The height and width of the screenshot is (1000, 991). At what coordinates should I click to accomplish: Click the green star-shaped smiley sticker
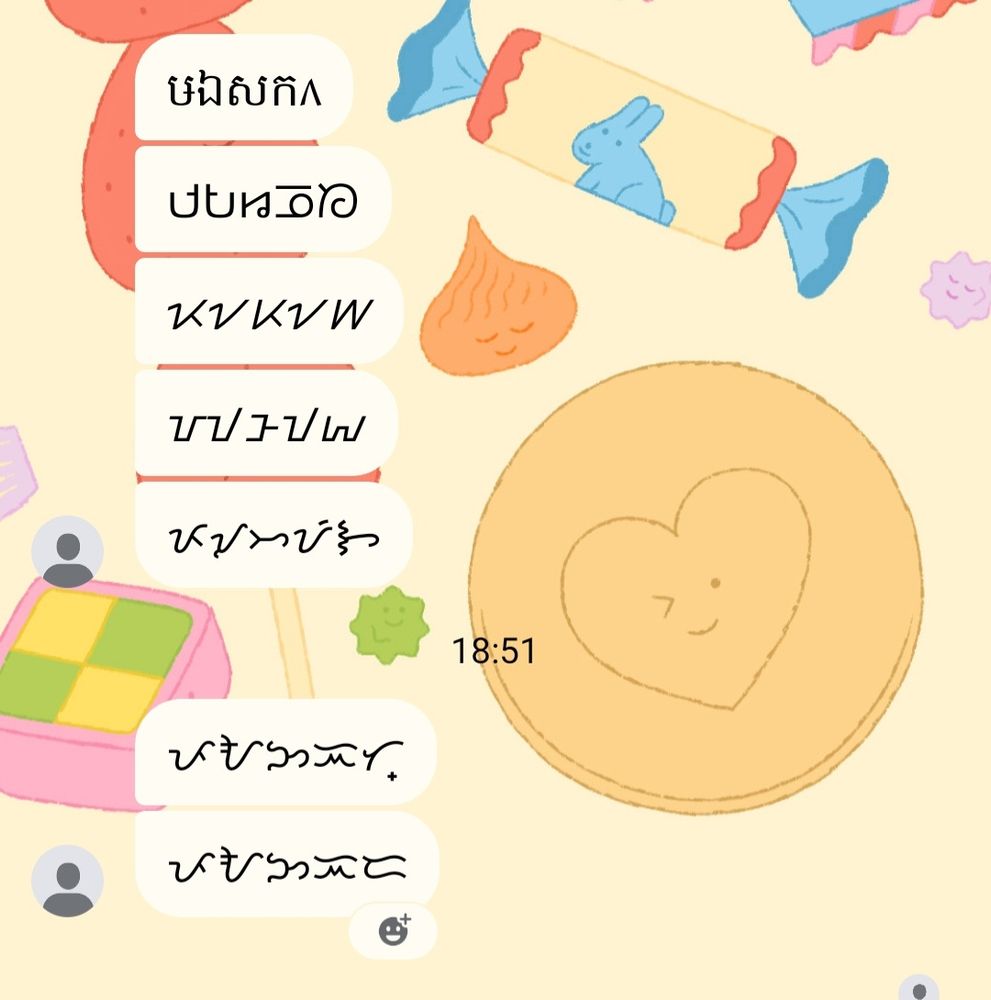385,625
